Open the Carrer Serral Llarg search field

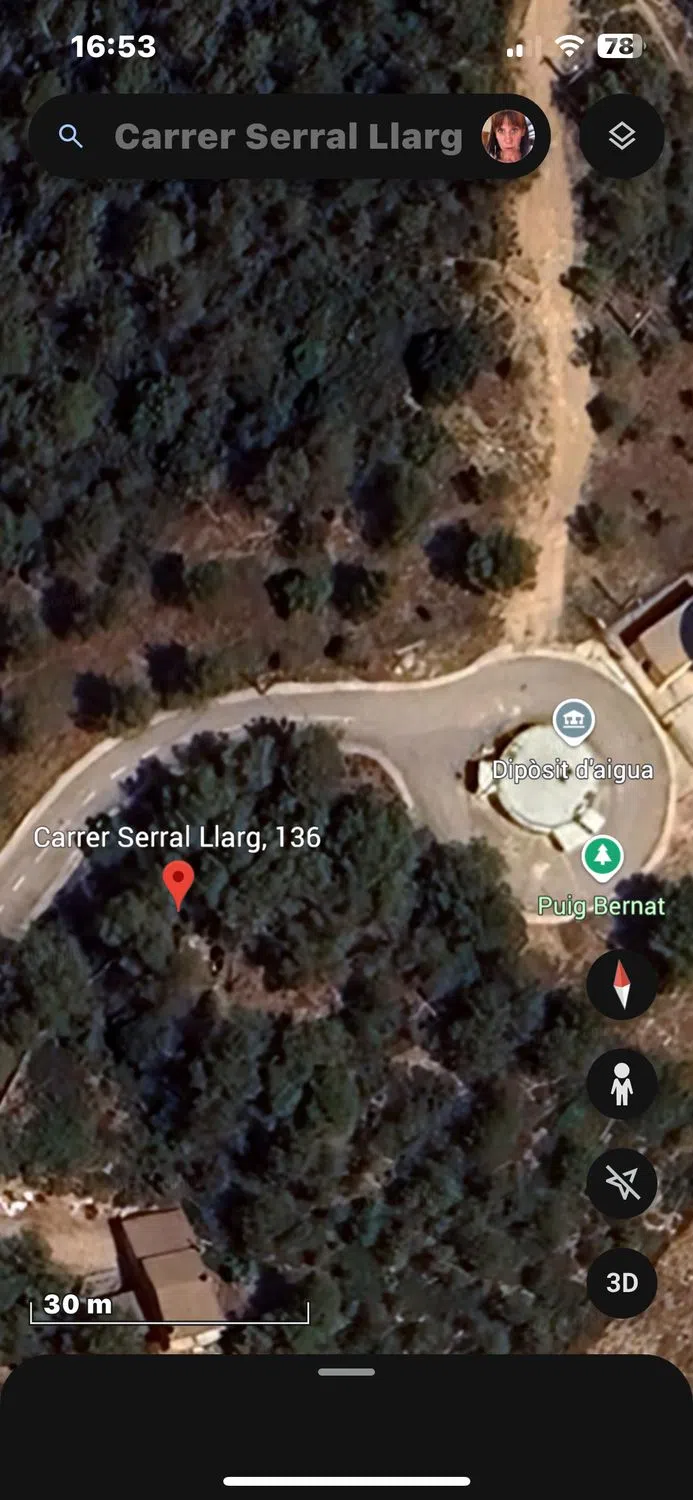288,137
